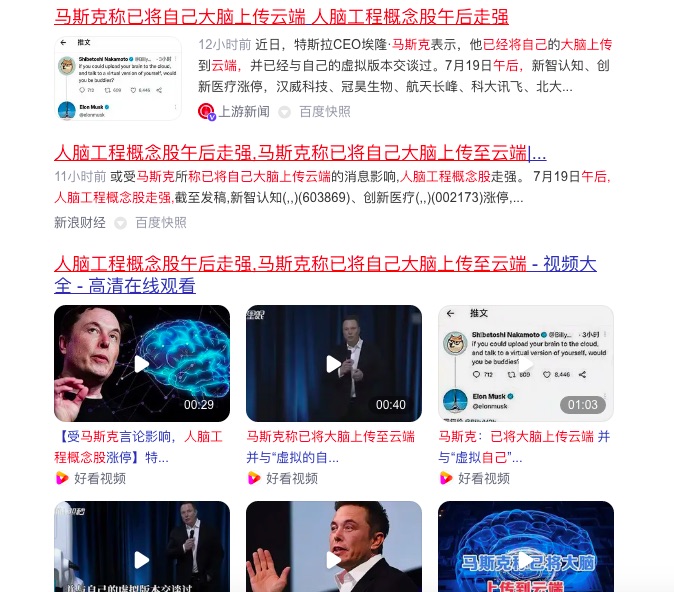The width and height of the screenshot is (674, 592).
Task: Open 百度快照 next to 新浪财经
Action: tap(160, 222)
